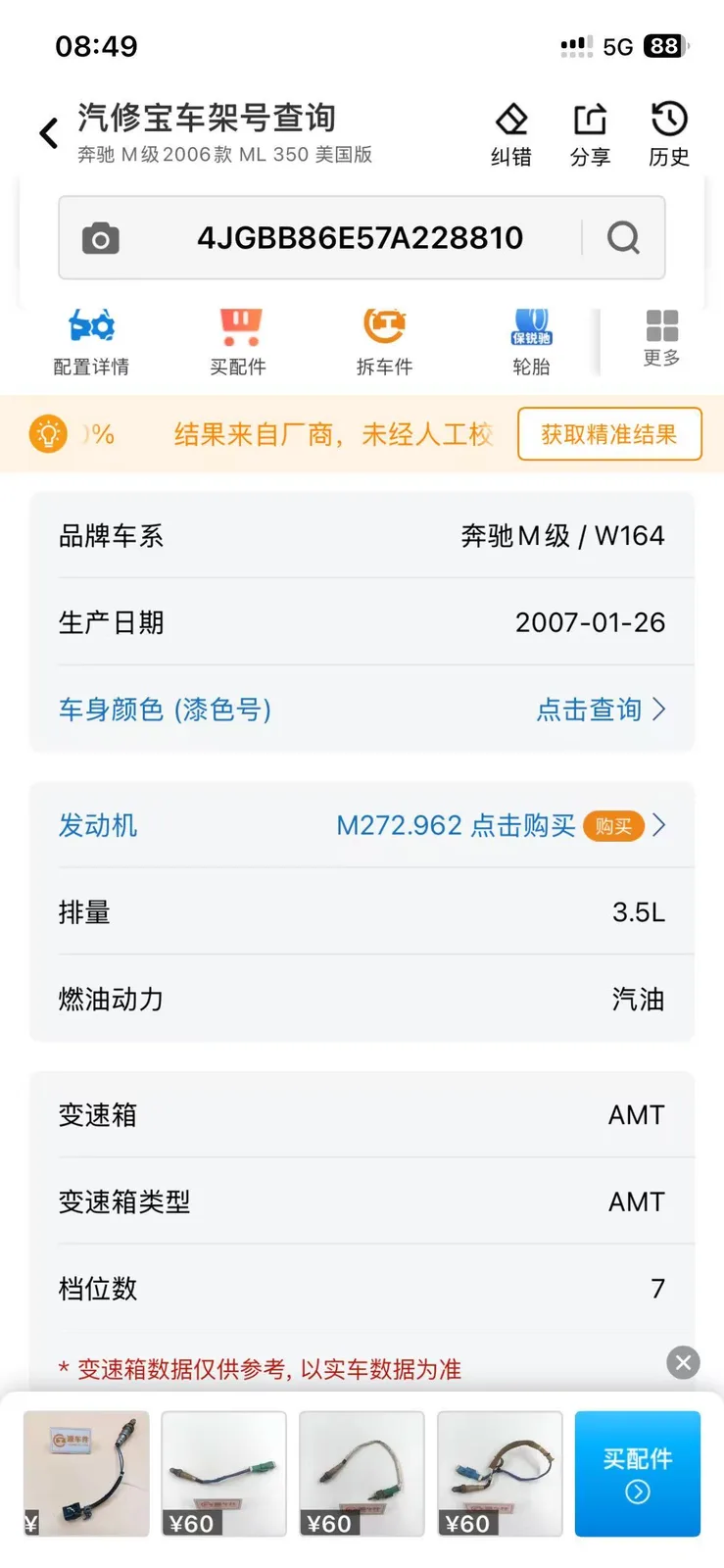
Task: Dismiss the bottom parts banner with X
Action: (x=683, y=1362)
